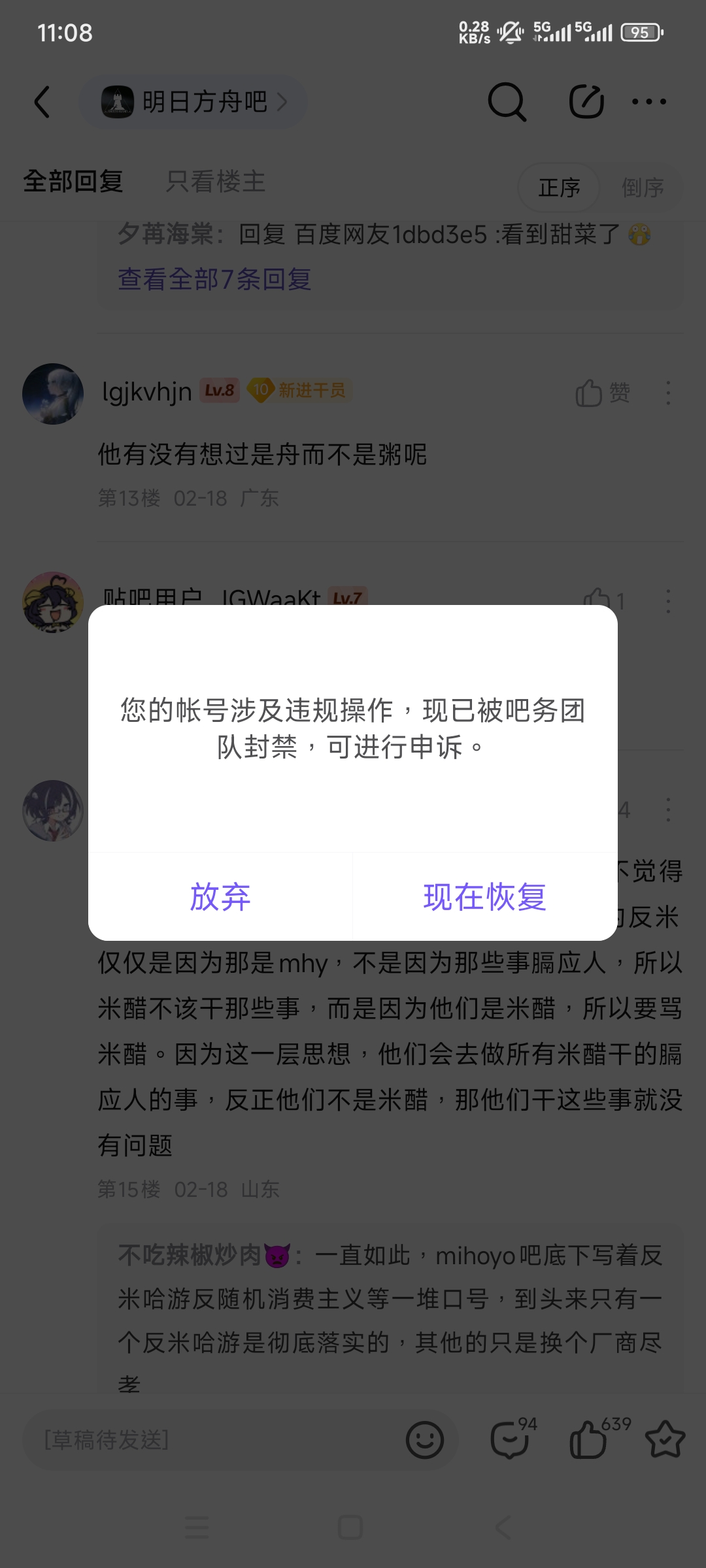Viewport: 706px width, 1568px height.
Task: Tap the draft reply input field
Action: point(209,1439)
